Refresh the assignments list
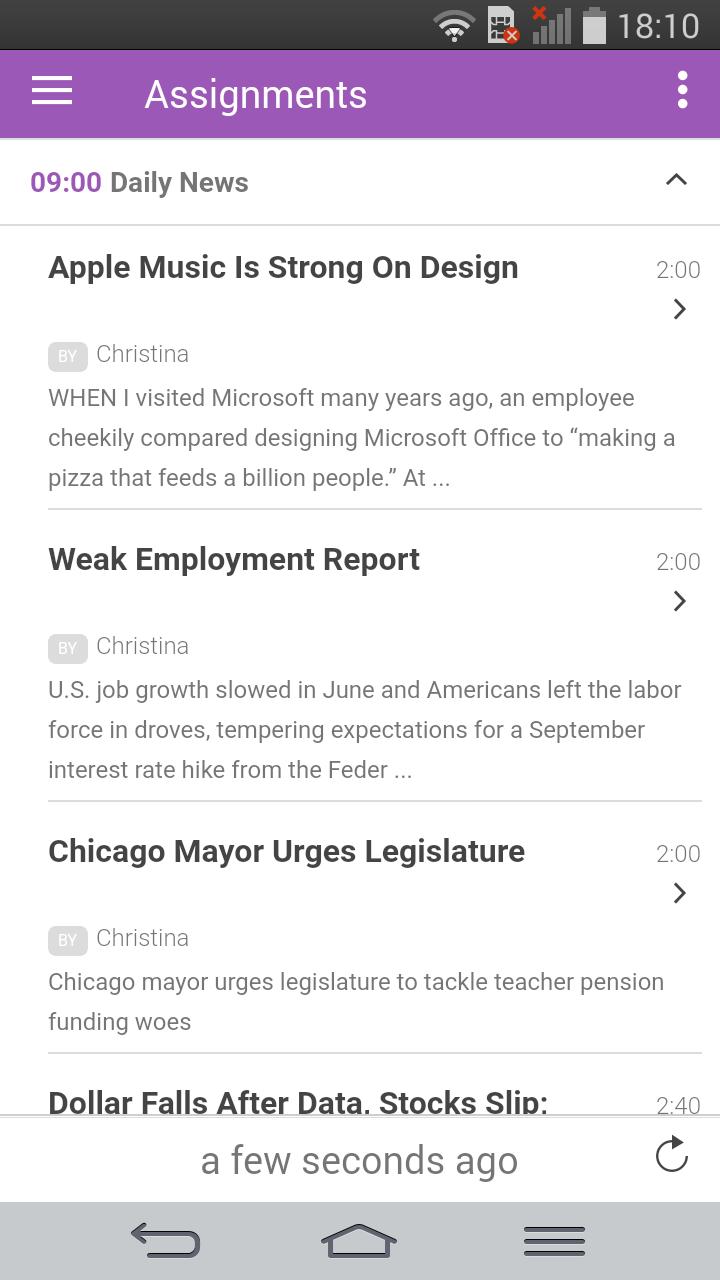This screenshot has height=1280, width=720. click(x=672, y=1156)
